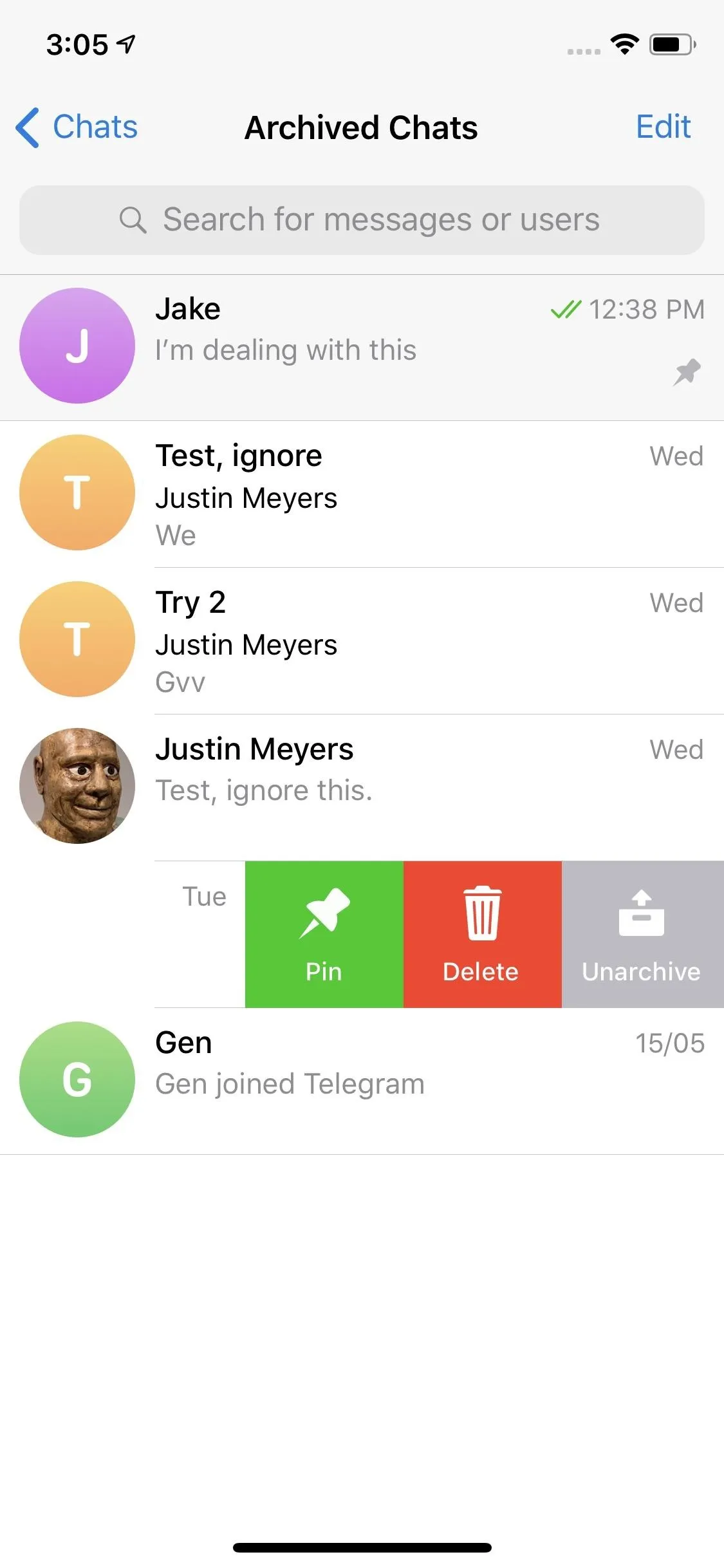724x1568 pixels.
Task: Tap Edit in the top bar
Action: pos(663,127)
